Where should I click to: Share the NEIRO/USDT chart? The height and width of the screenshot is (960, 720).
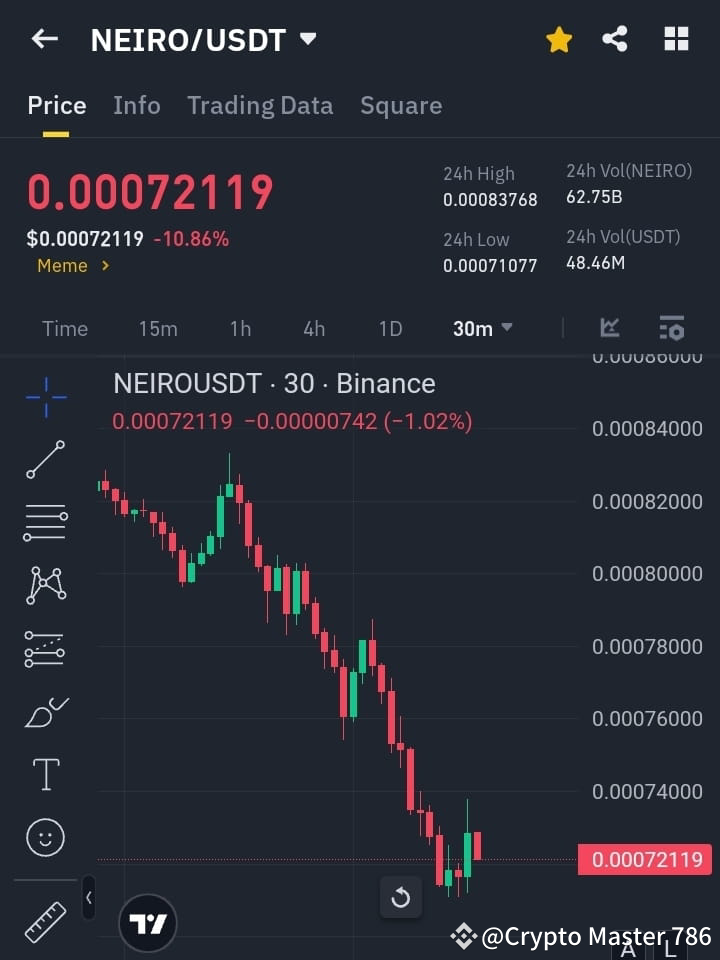coord(616,39)
